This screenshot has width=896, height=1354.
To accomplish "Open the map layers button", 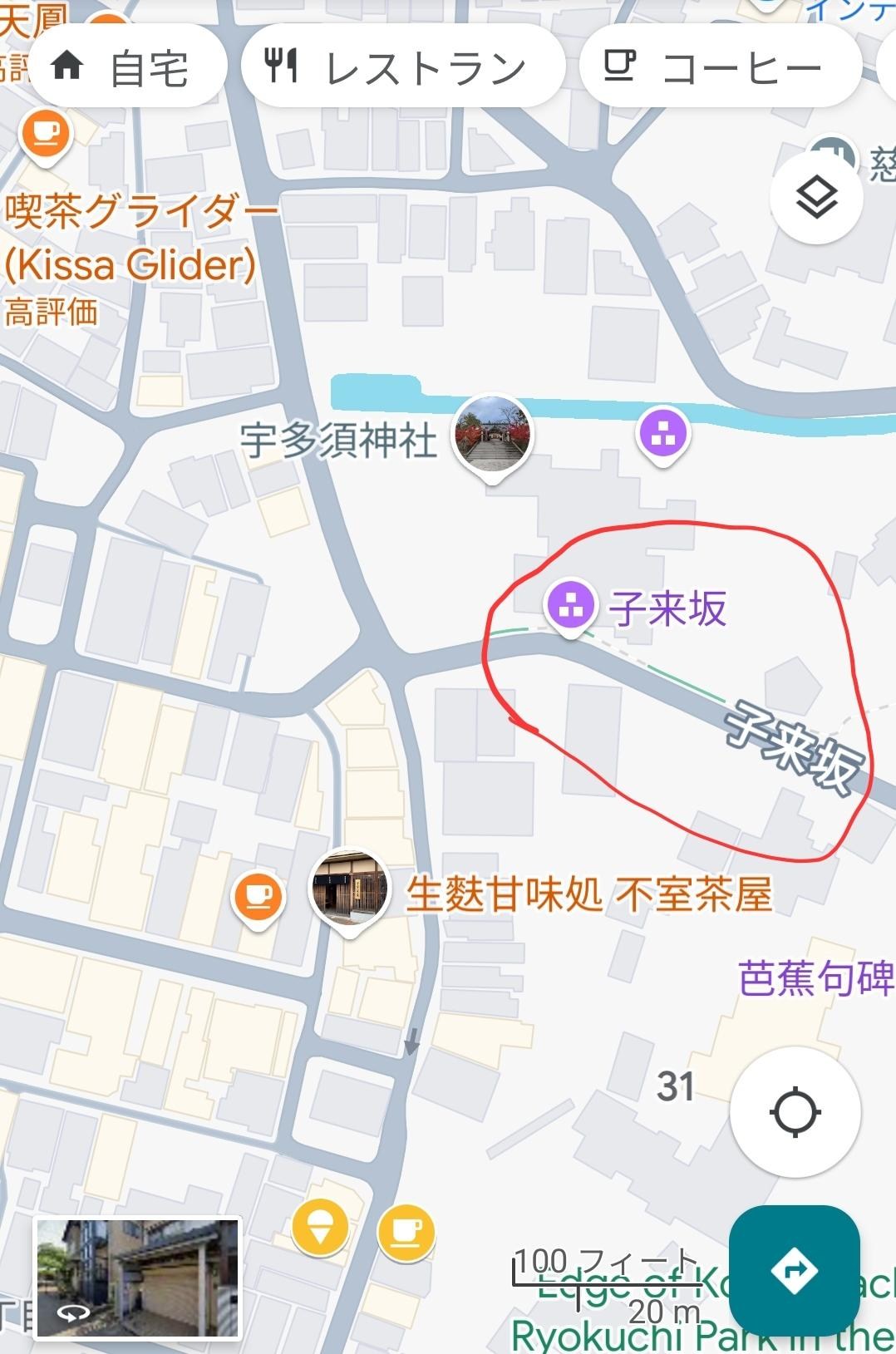I will (816, 198).
